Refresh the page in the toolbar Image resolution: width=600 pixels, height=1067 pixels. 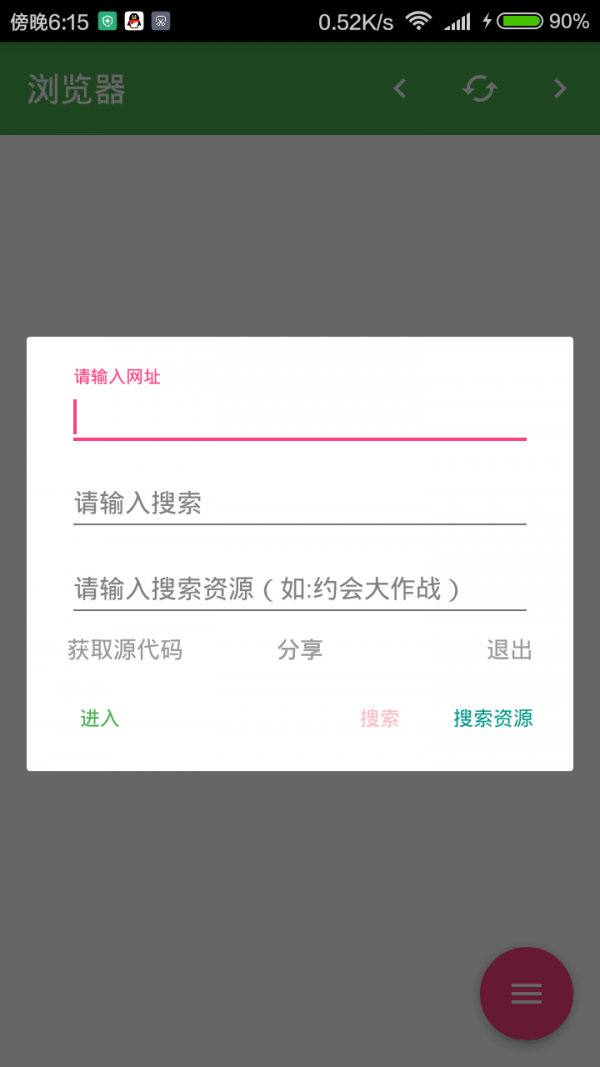pyautogui.click(x=480, y=89)
